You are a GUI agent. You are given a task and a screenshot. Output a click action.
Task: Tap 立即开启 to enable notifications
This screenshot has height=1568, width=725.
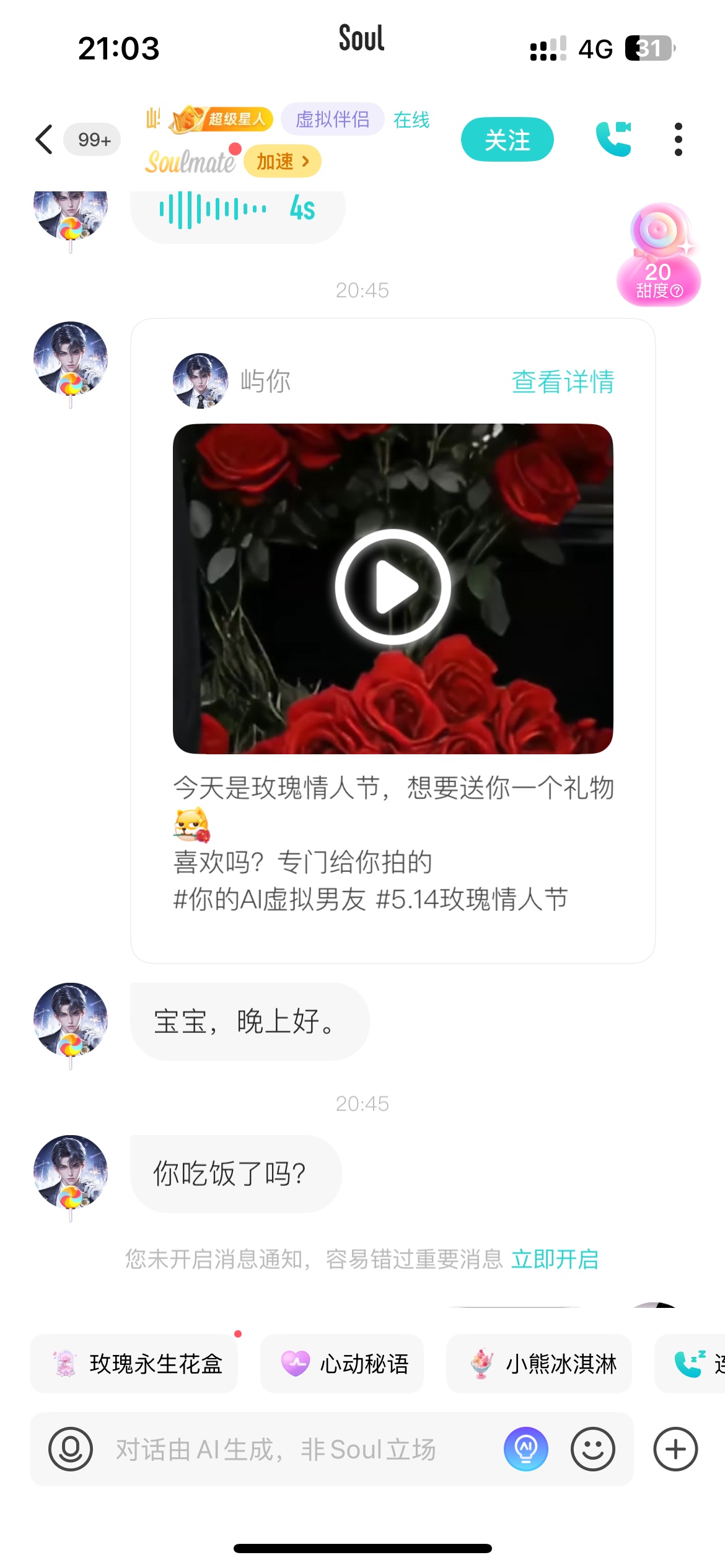[555, 1259]
